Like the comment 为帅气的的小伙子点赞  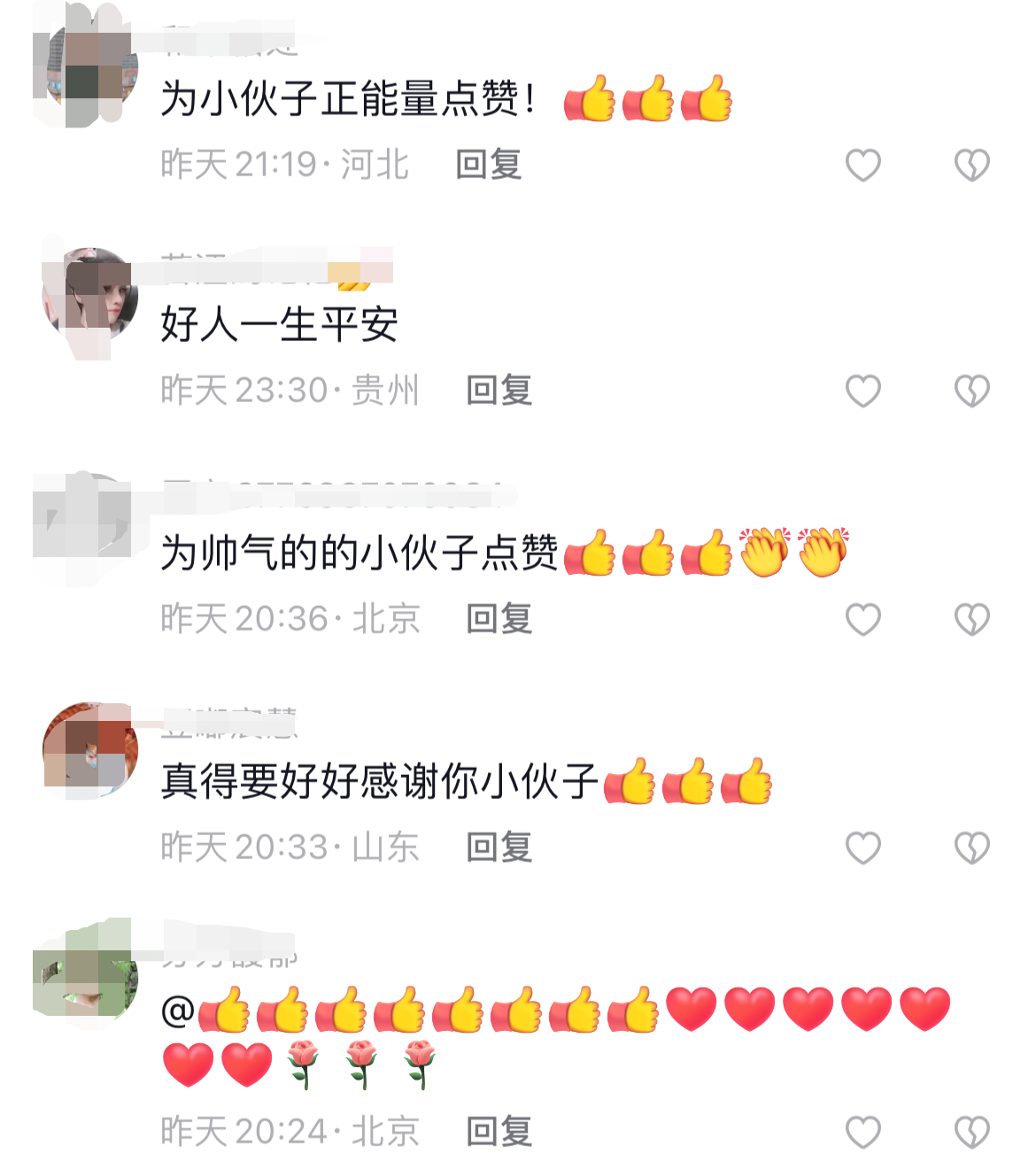pyautogui.click(x=862, y=620)
